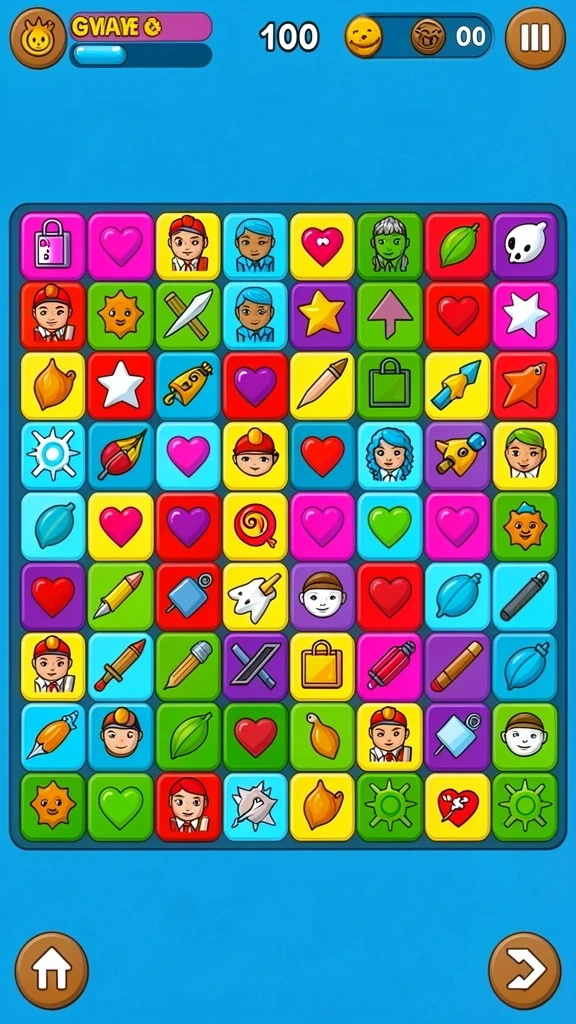Tap the white star on red tile
Image resolution: width=576 pixels, height=1024 pixels.
[x=120, y=385]
